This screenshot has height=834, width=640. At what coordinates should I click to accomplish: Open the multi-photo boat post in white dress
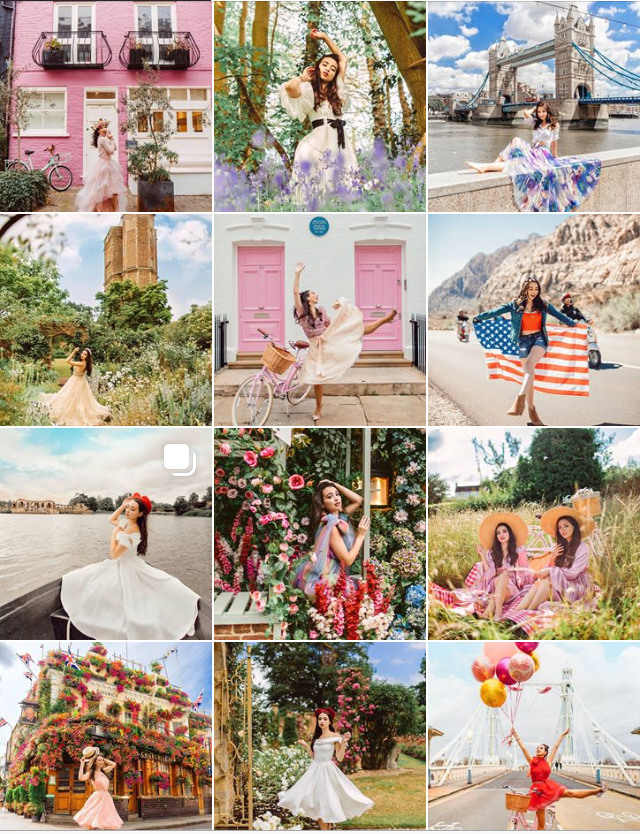(105, 533)
